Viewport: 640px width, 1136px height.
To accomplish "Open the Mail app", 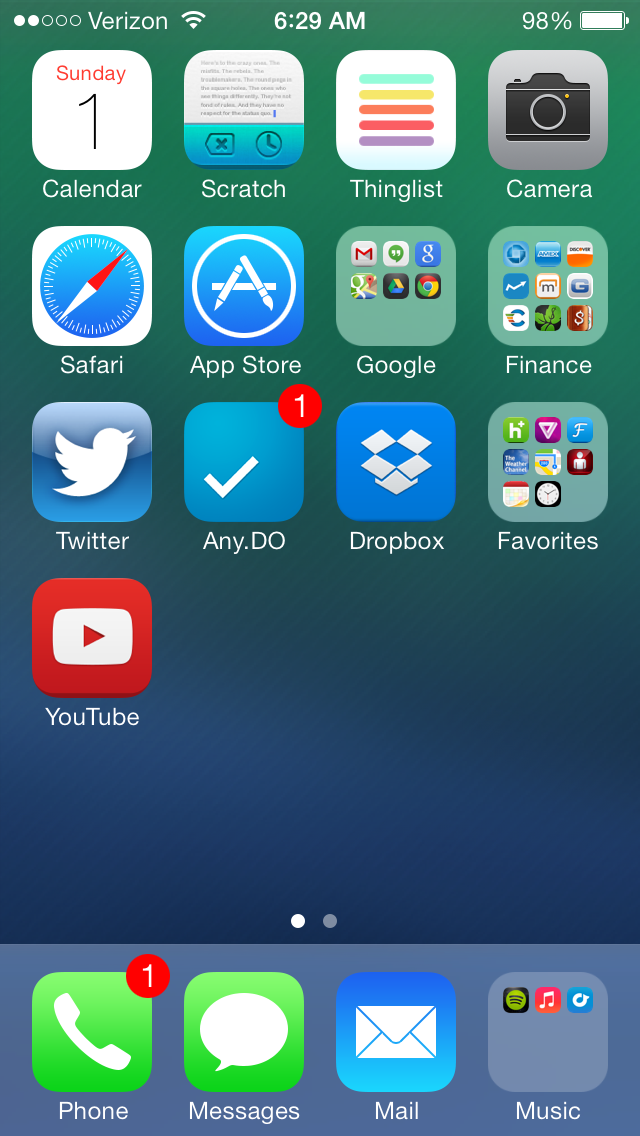I will pos(396,1032).
